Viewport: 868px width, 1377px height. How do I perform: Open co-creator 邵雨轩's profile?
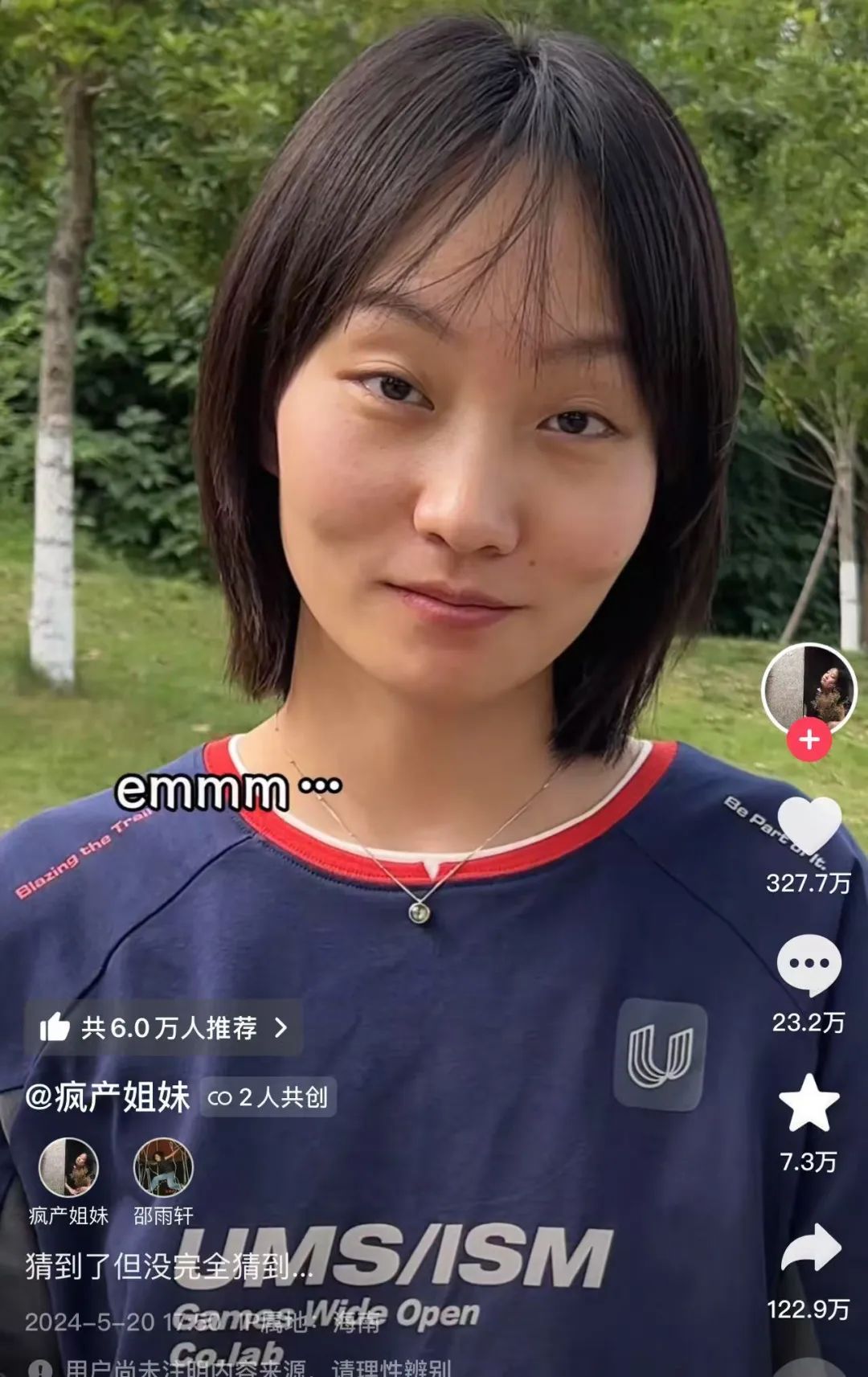163,1168
